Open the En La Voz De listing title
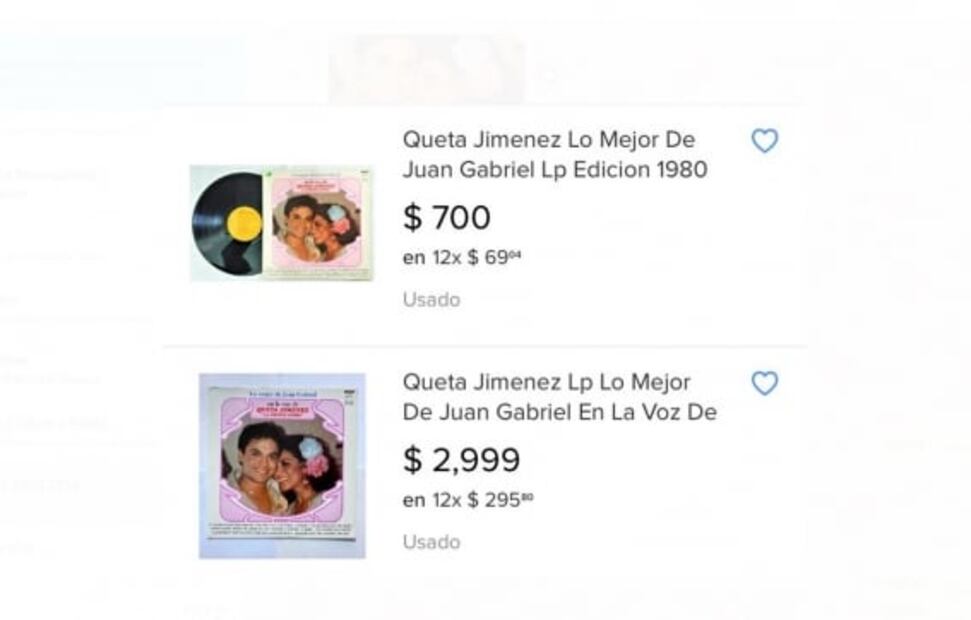This screenshot has width=971, height=620. coord(559,396)
